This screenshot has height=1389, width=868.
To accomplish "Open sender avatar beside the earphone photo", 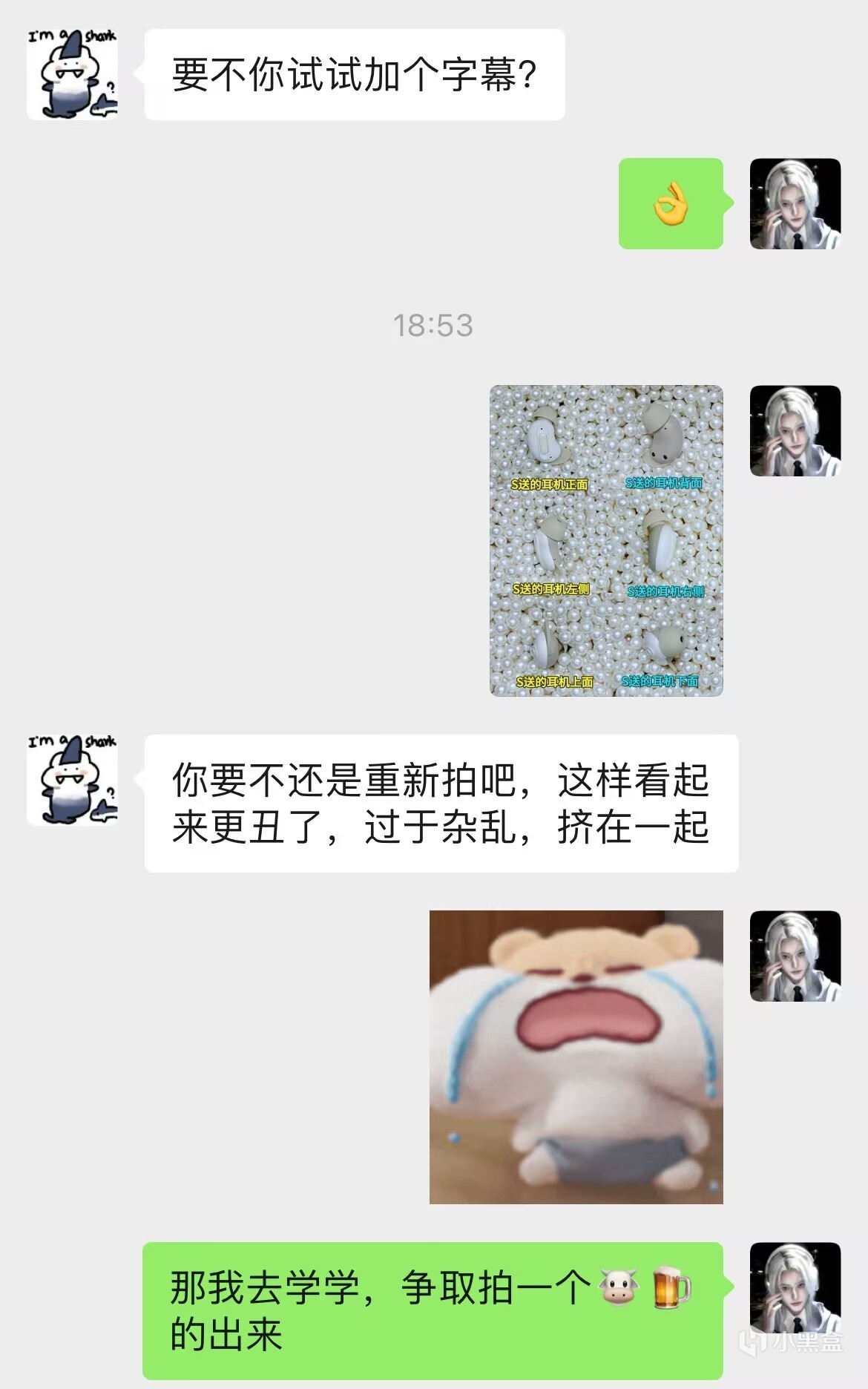I will (x=795, y=430).
